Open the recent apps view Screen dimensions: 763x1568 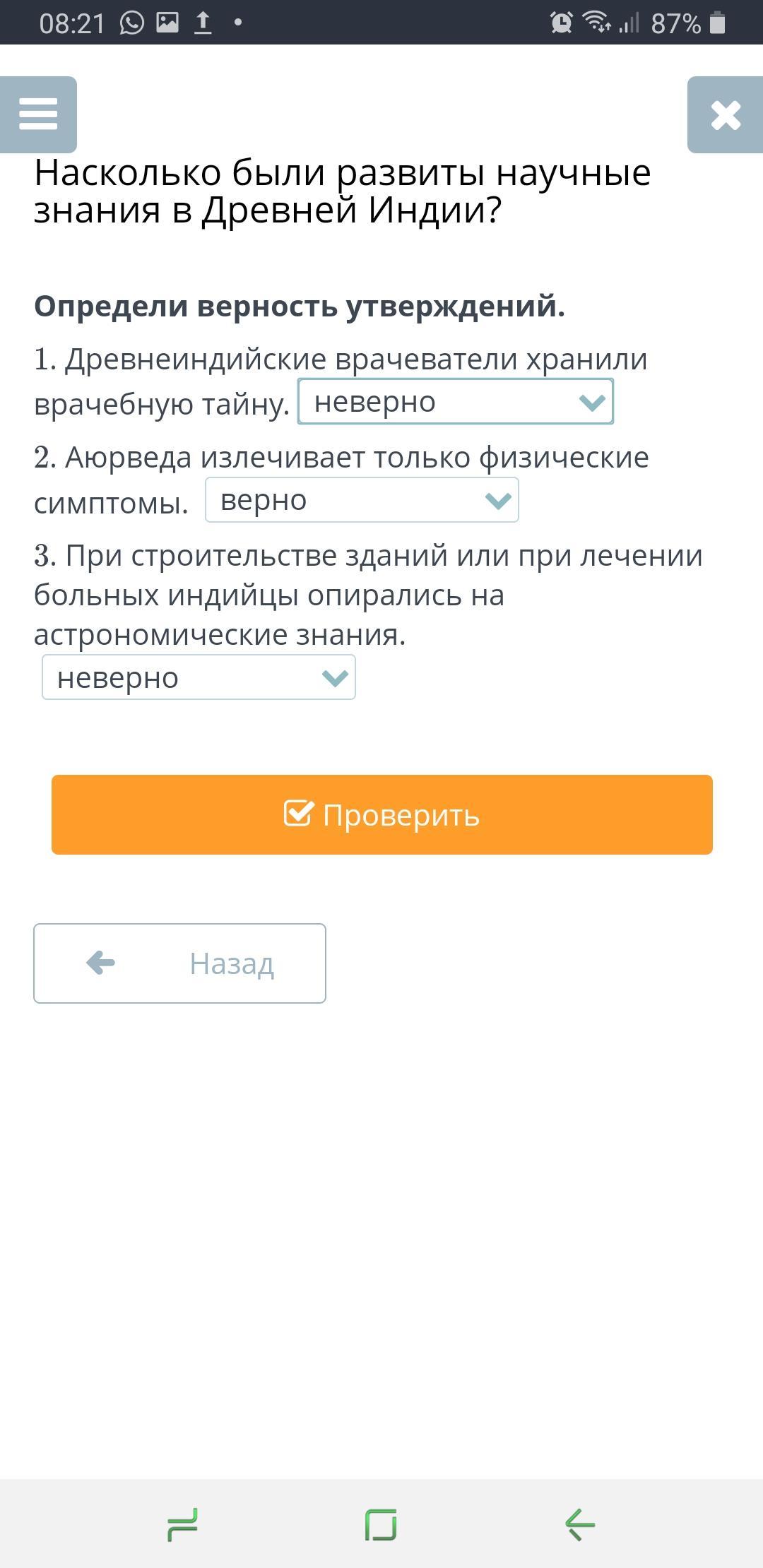click(x=182, y=1524)
